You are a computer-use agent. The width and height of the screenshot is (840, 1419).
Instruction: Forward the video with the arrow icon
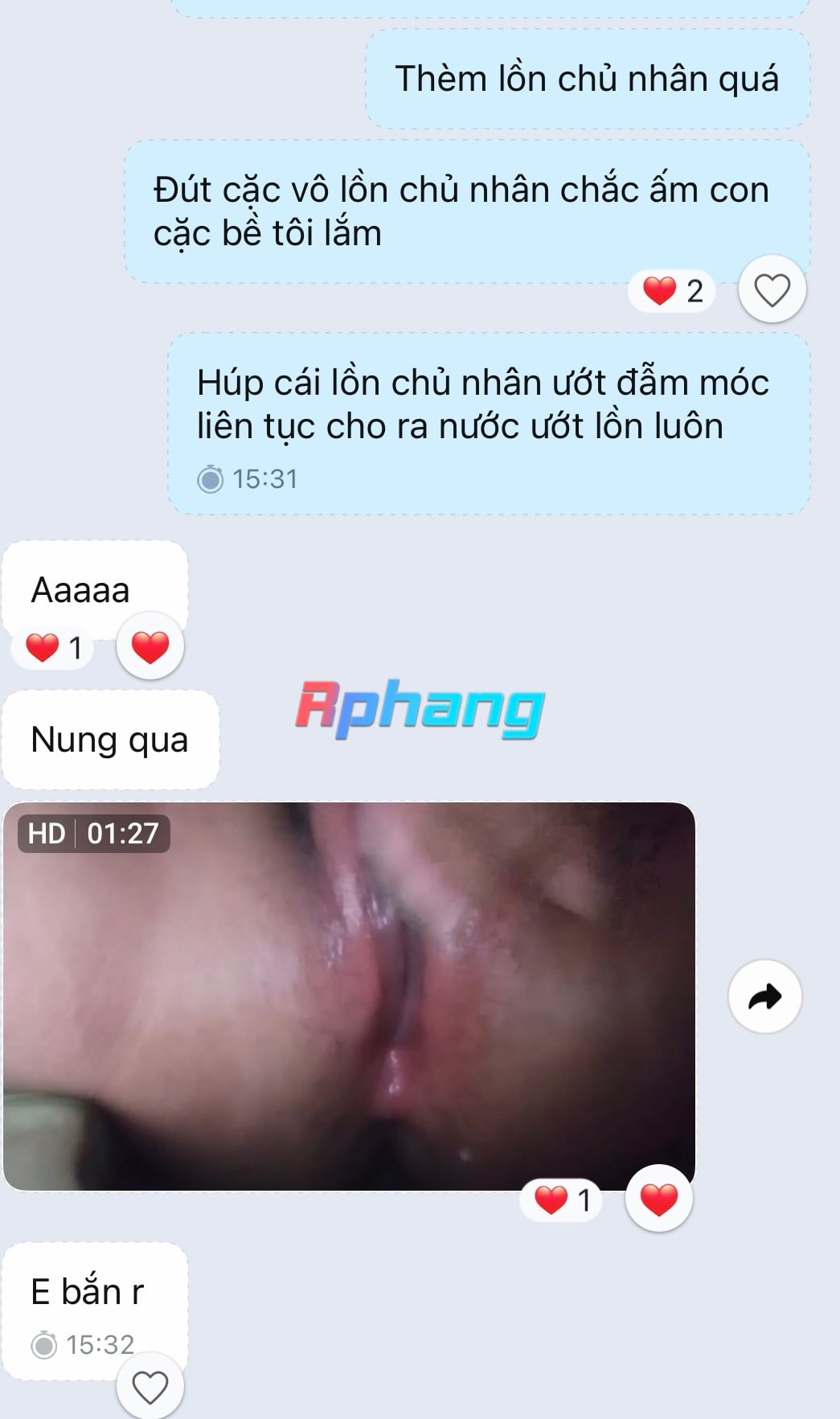[x=764, y=997]
